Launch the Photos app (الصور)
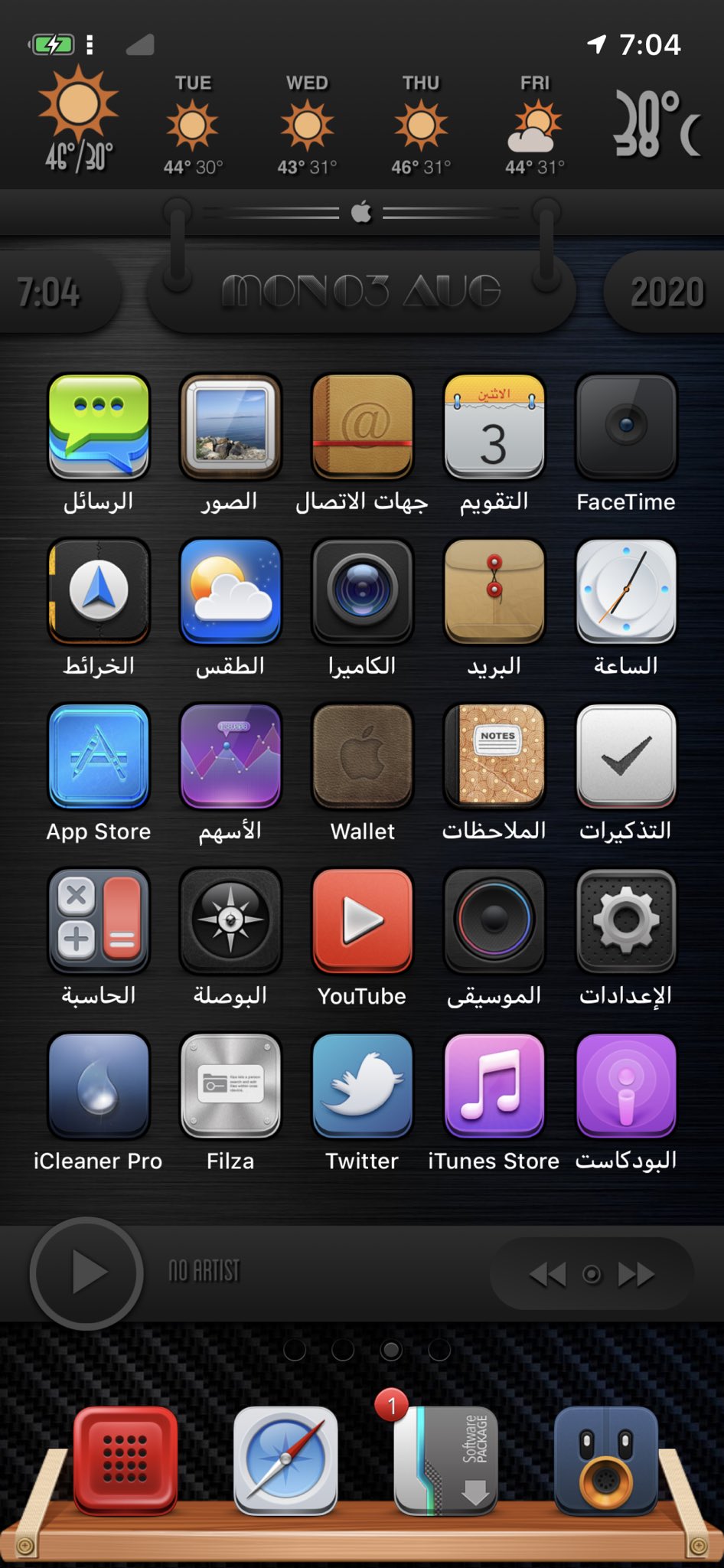The width and height of the screenshot is (724, 1568). [x=230, y=426]
